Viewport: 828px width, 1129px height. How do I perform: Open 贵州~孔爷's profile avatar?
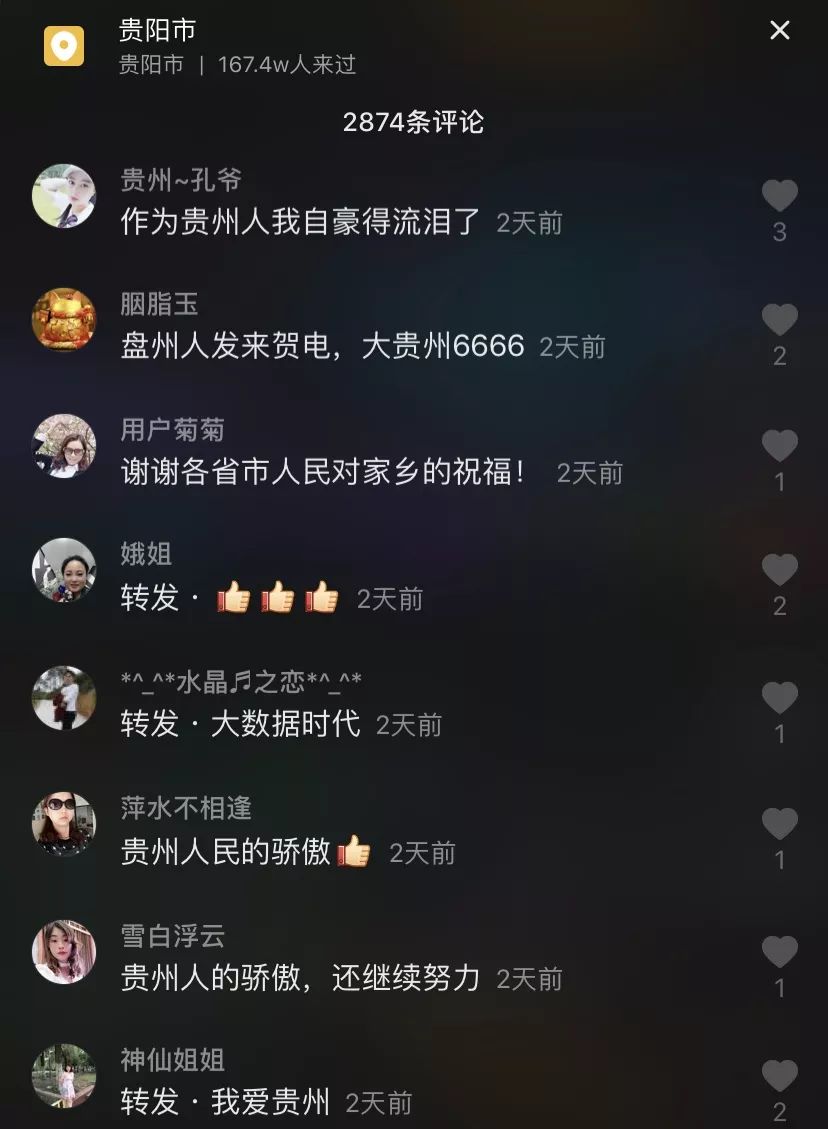[64, 196]
